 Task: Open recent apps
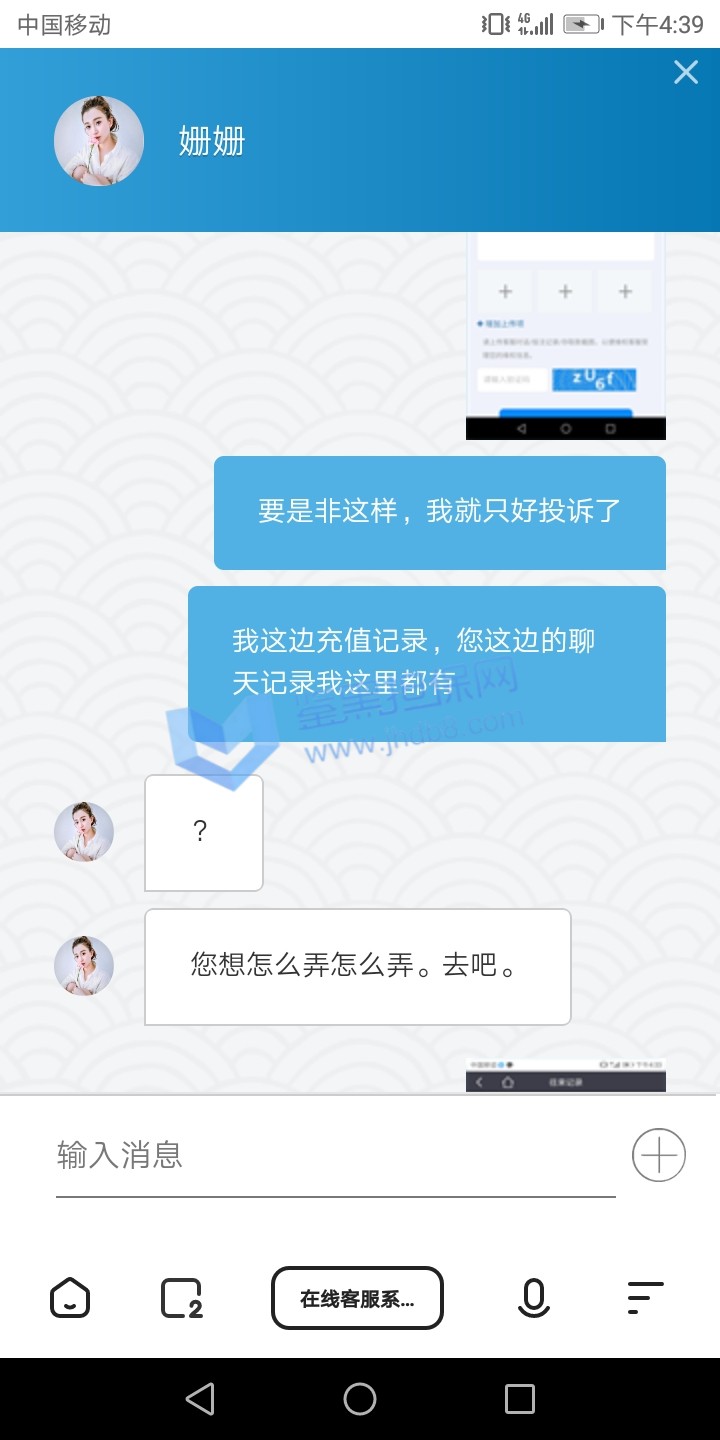click(519, 1399)
